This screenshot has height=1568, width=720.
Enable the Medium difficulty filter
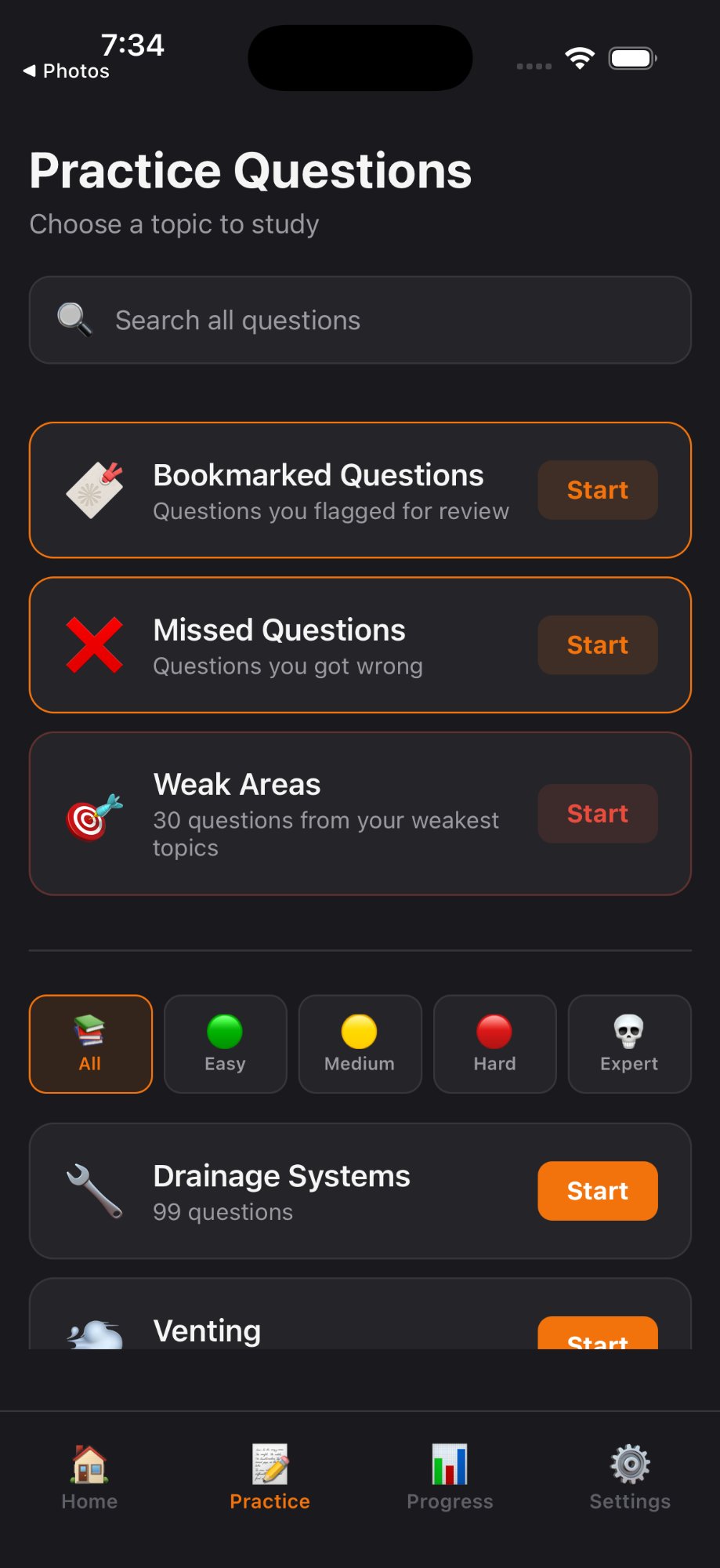[360, 1044]
